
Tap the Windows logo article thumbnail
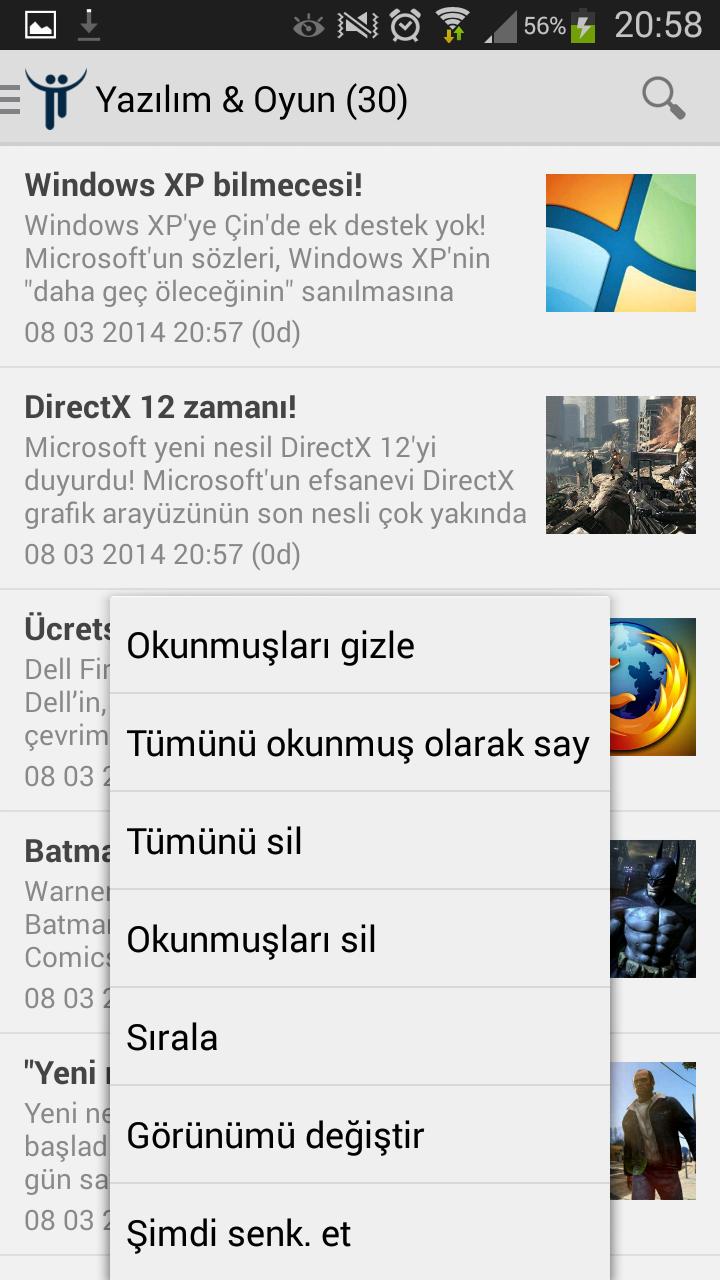point(620,242)
